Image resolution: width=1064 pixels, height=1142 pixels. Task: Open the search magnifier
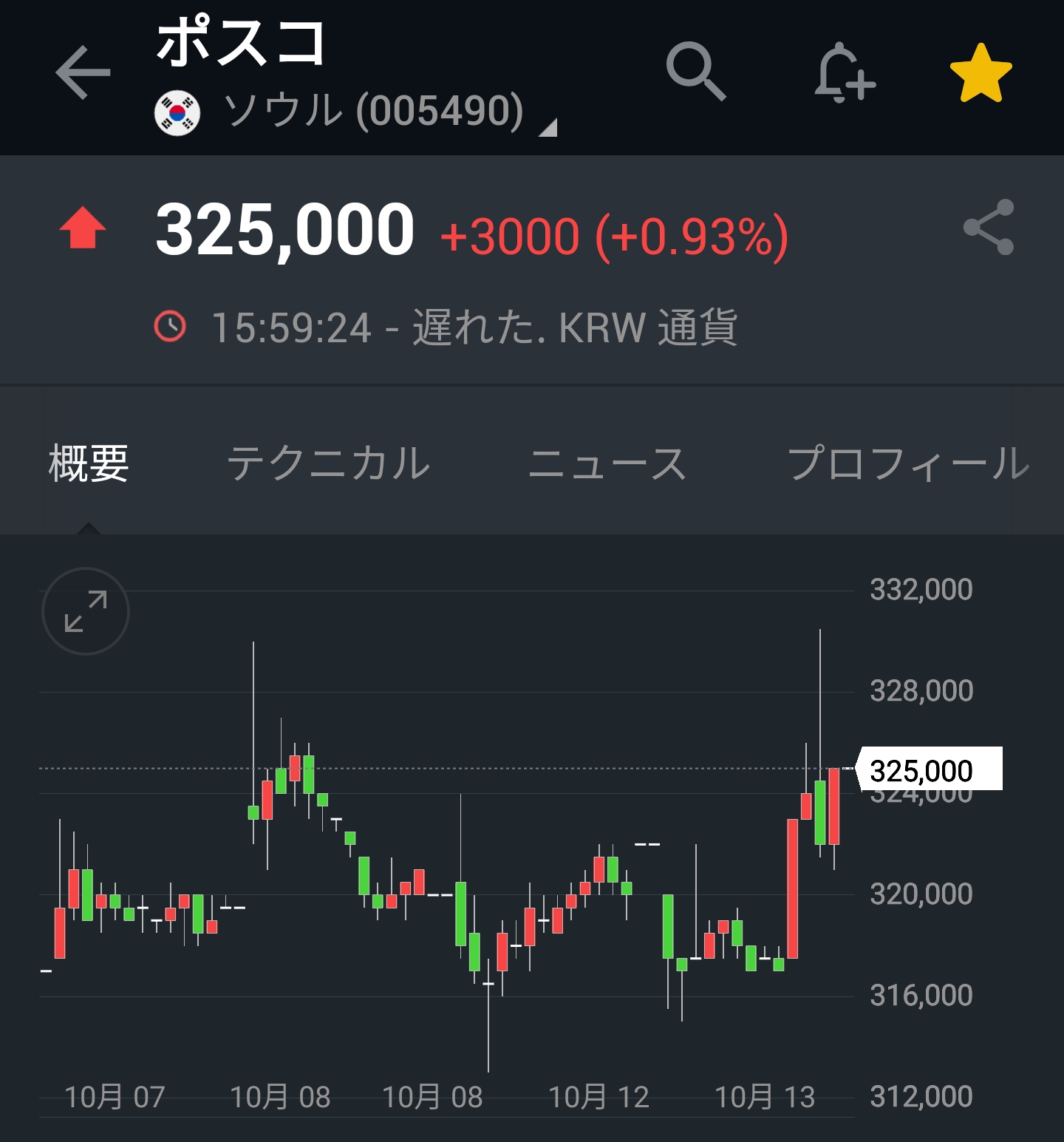(x=695, y=72)
